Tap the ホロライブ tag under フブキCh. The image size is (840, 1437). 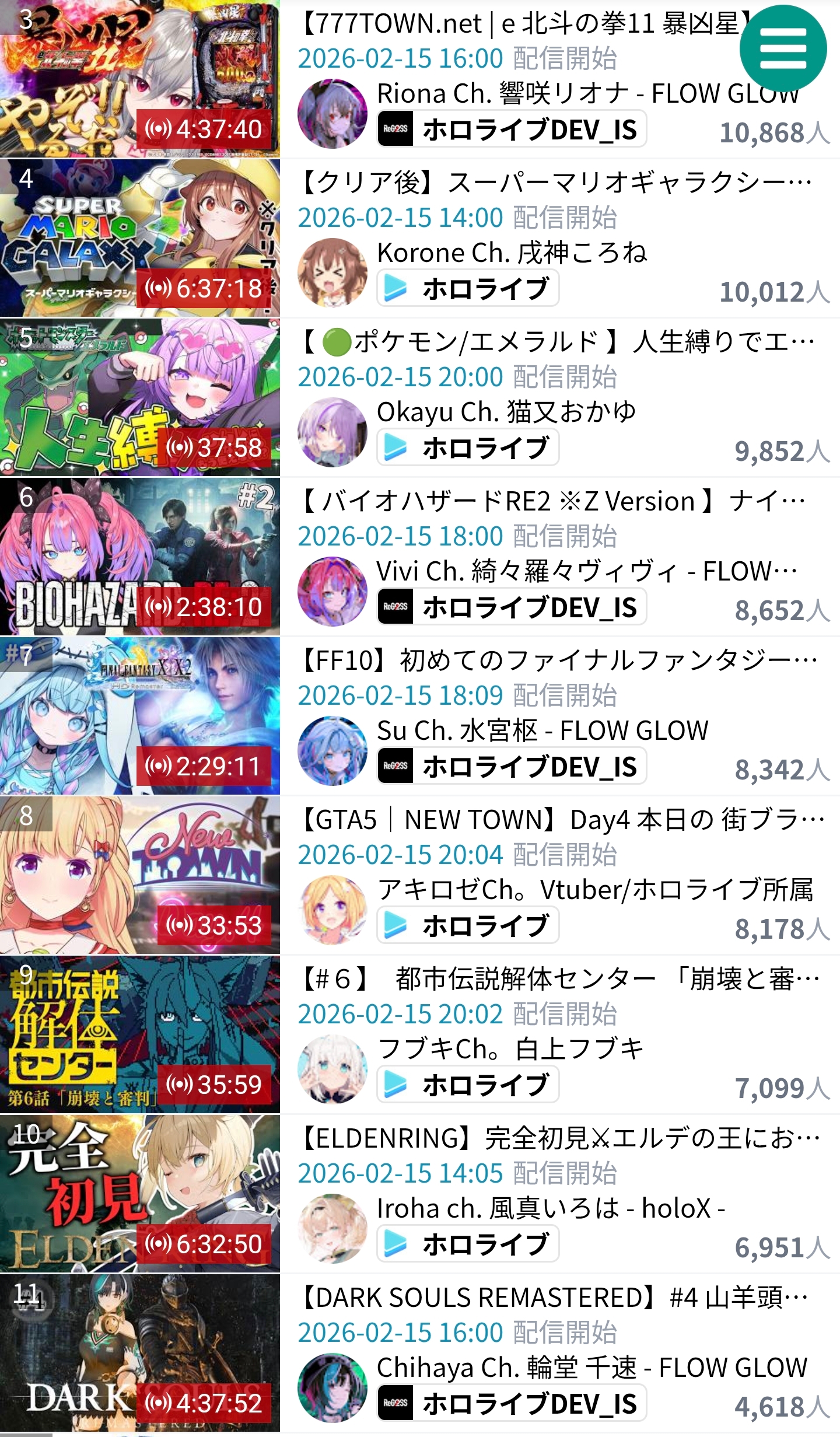click(468, 1085)
